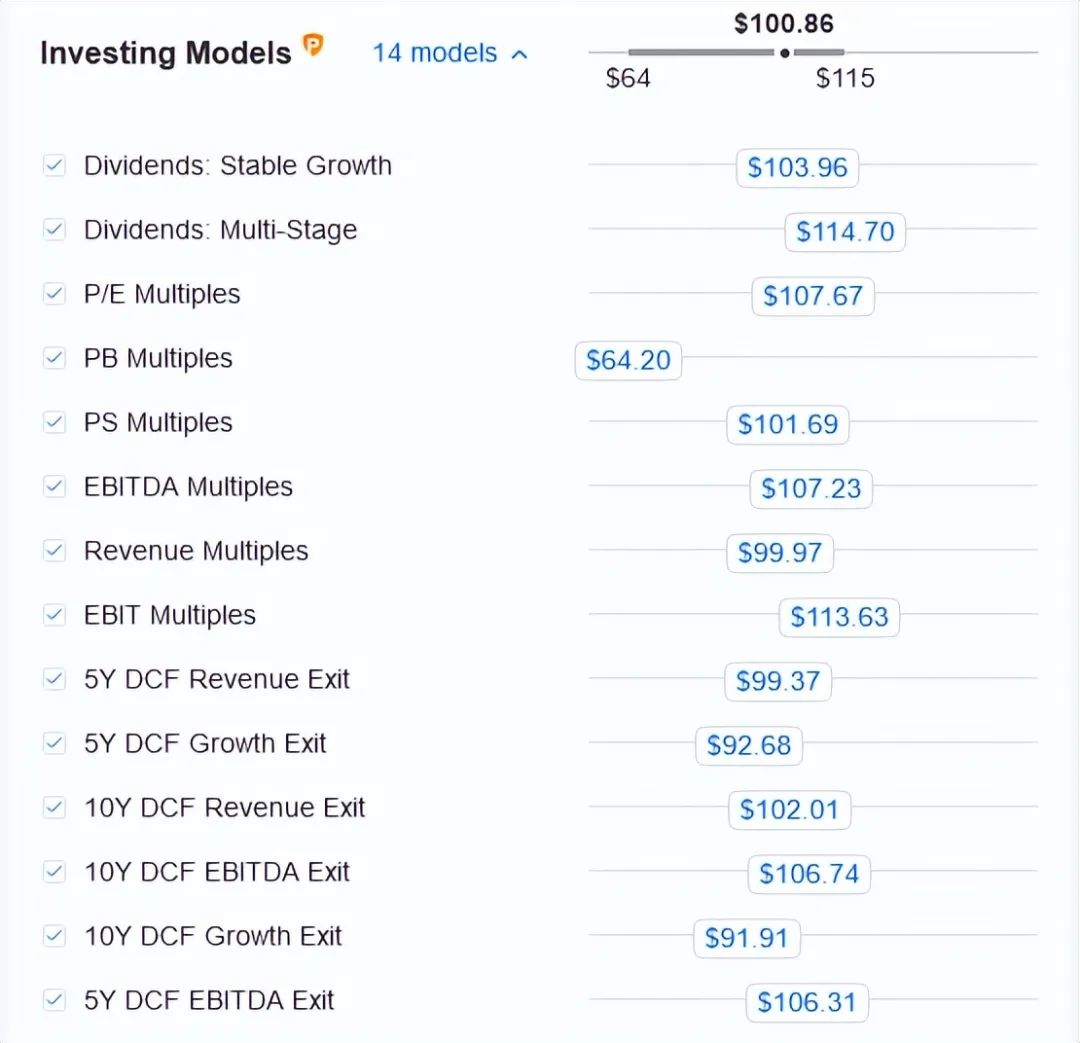Deselect Revenue Multiples checkbox
The height and width of the screenshot is (1043, 1080).
pos(54,551)
